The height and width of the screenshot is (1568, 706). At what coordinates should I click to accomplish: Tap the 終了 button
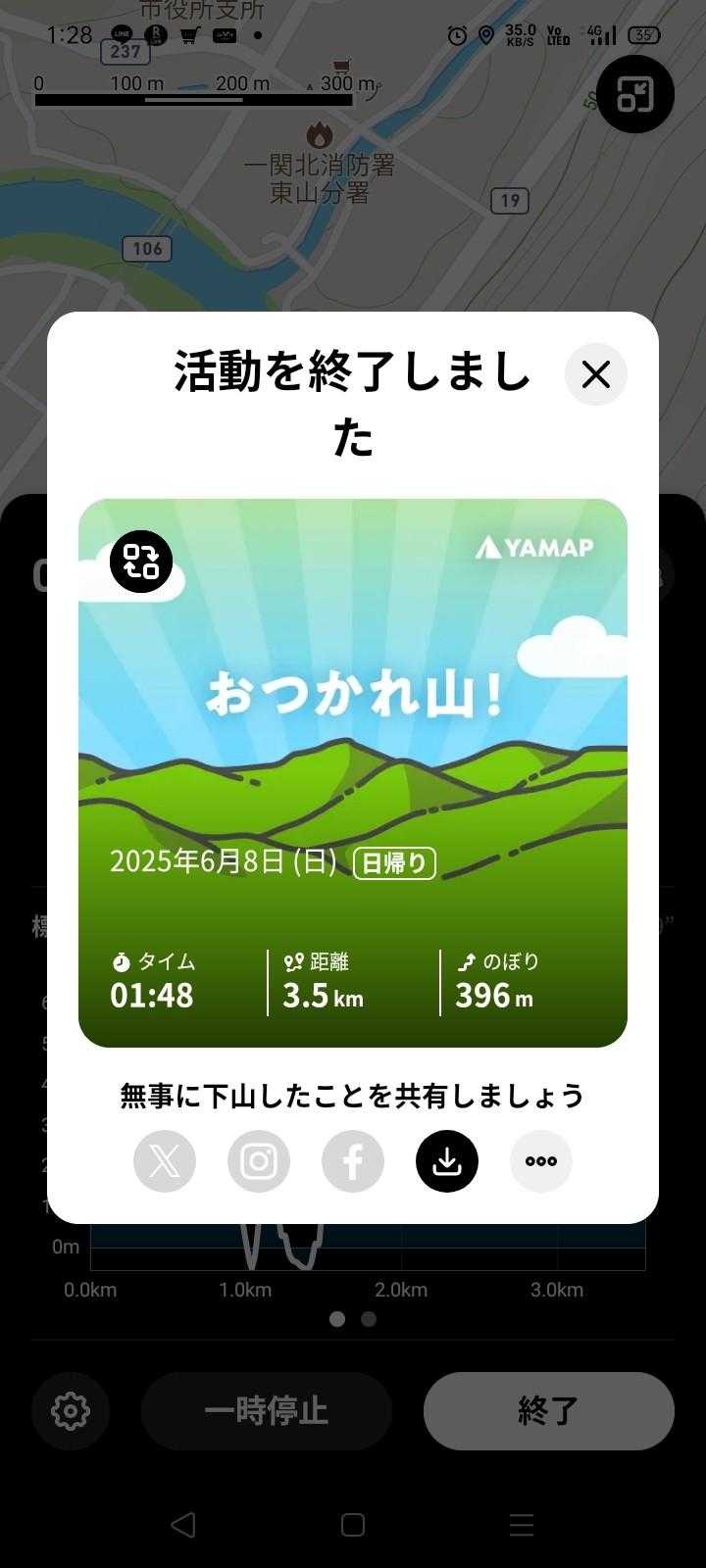point(548,1411)
